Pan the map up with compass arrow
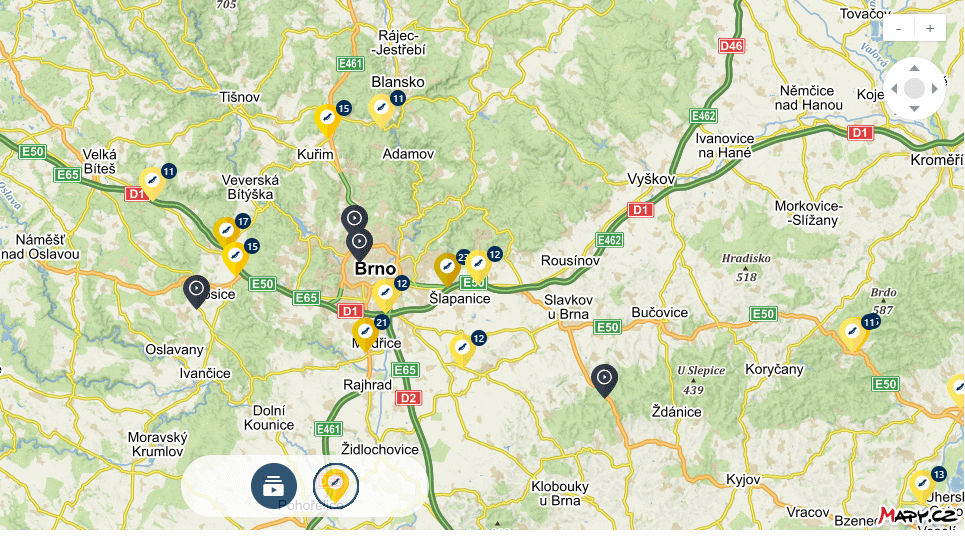 (x=914, y=68)
